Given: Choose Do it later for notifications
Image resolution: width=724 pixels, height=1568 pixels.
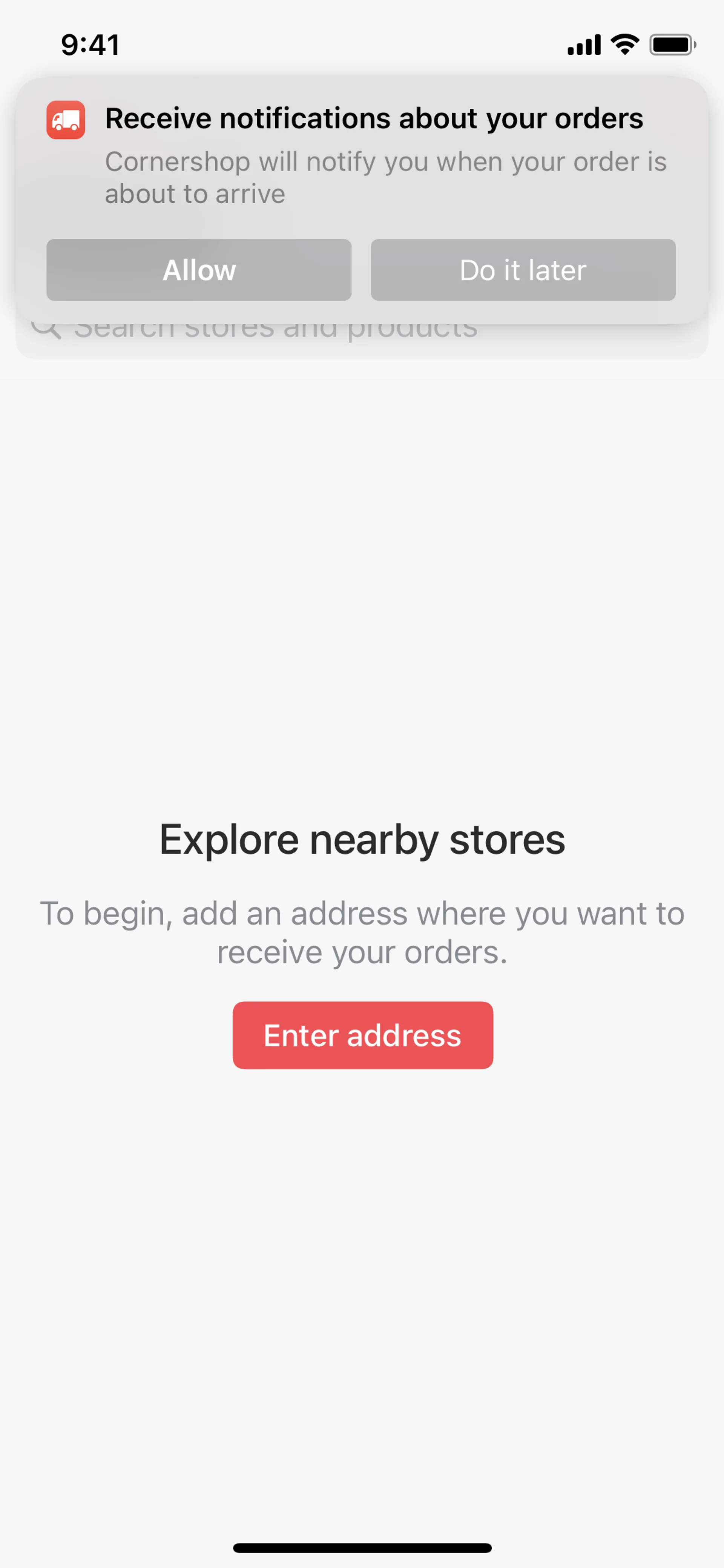Looking at the screenshot, I should 523,270.
